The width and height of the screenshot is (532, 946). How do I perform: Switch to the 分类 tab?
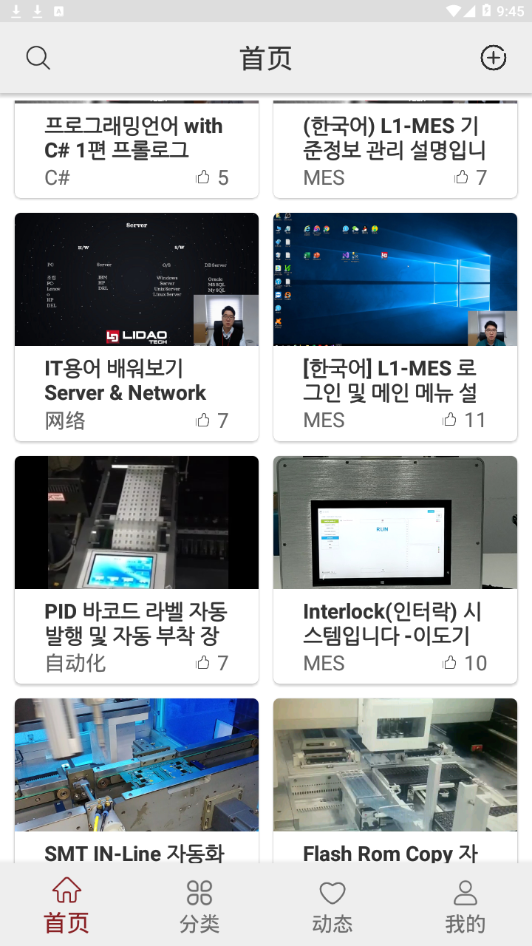(199, 905)
